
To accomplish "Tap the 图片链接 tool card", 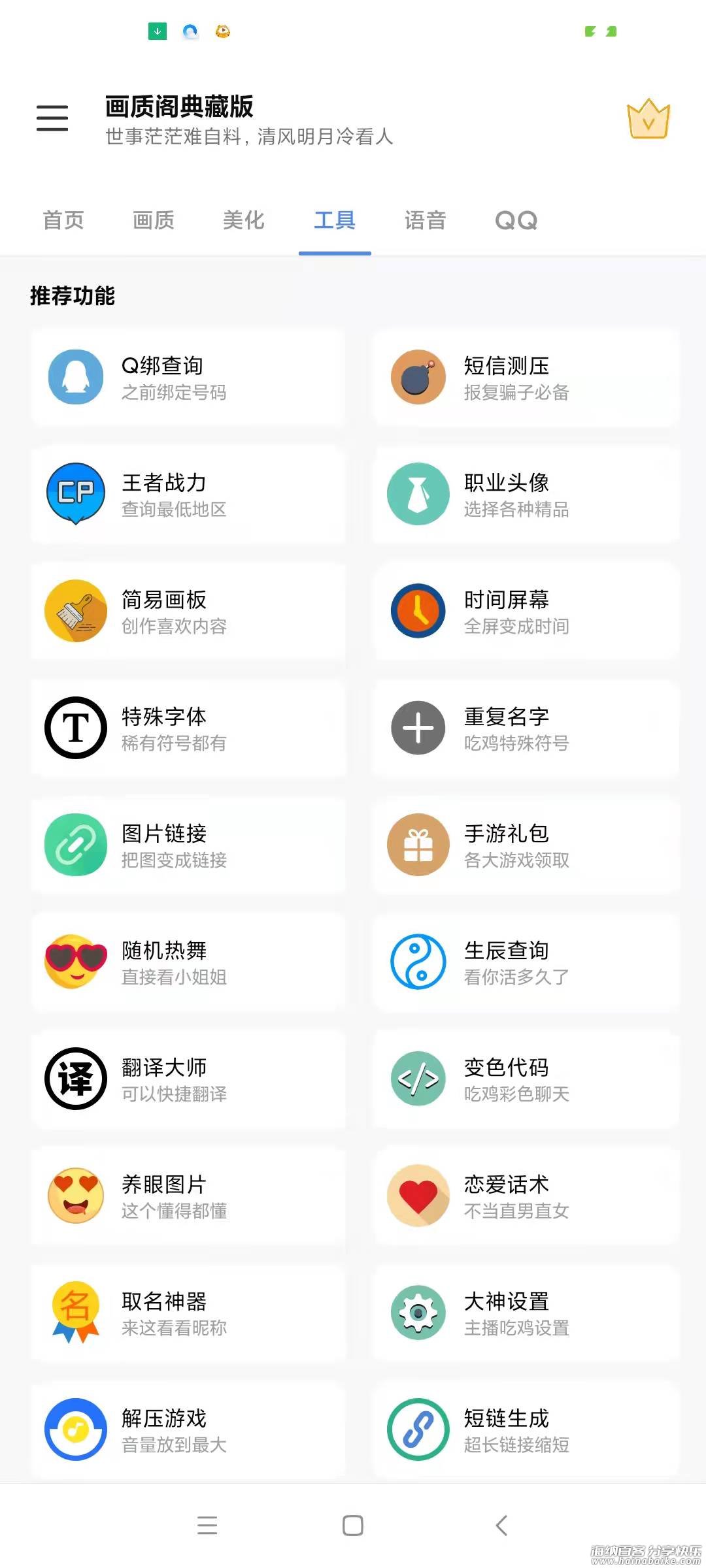I will pyautogui.click(x=188, y=845).
